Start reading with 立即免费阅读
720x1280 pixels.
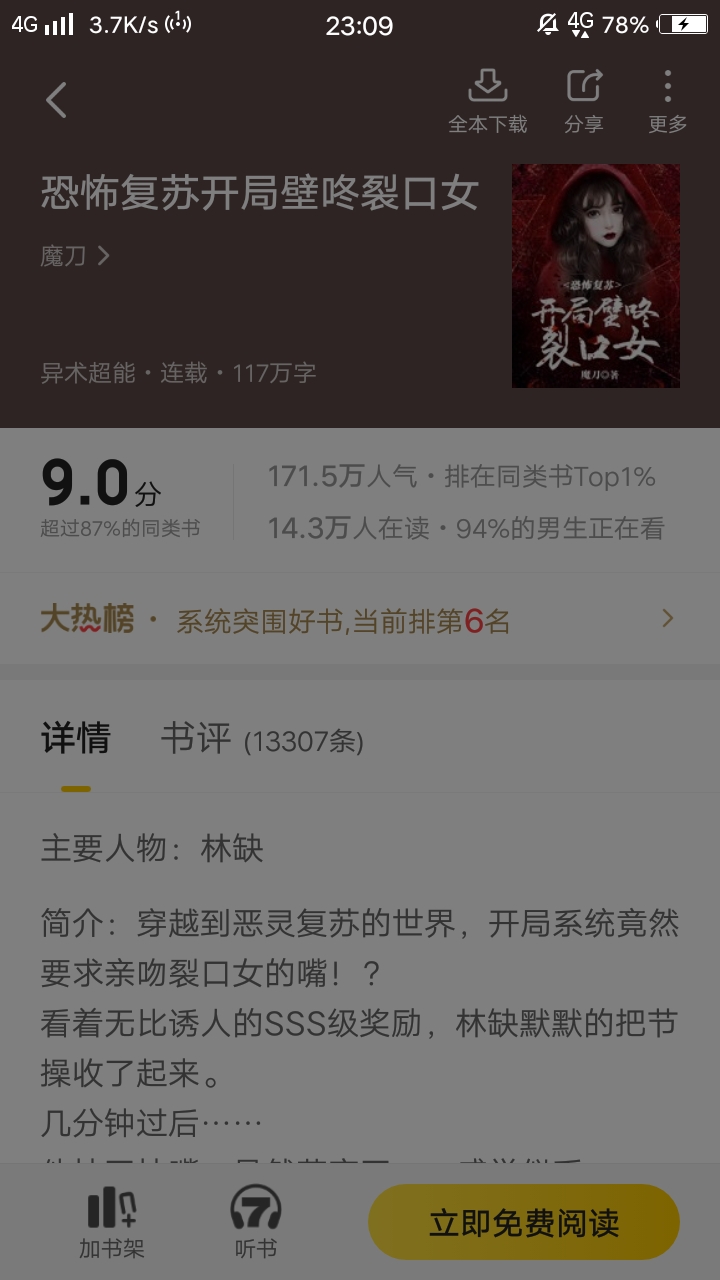point(524,1222)
